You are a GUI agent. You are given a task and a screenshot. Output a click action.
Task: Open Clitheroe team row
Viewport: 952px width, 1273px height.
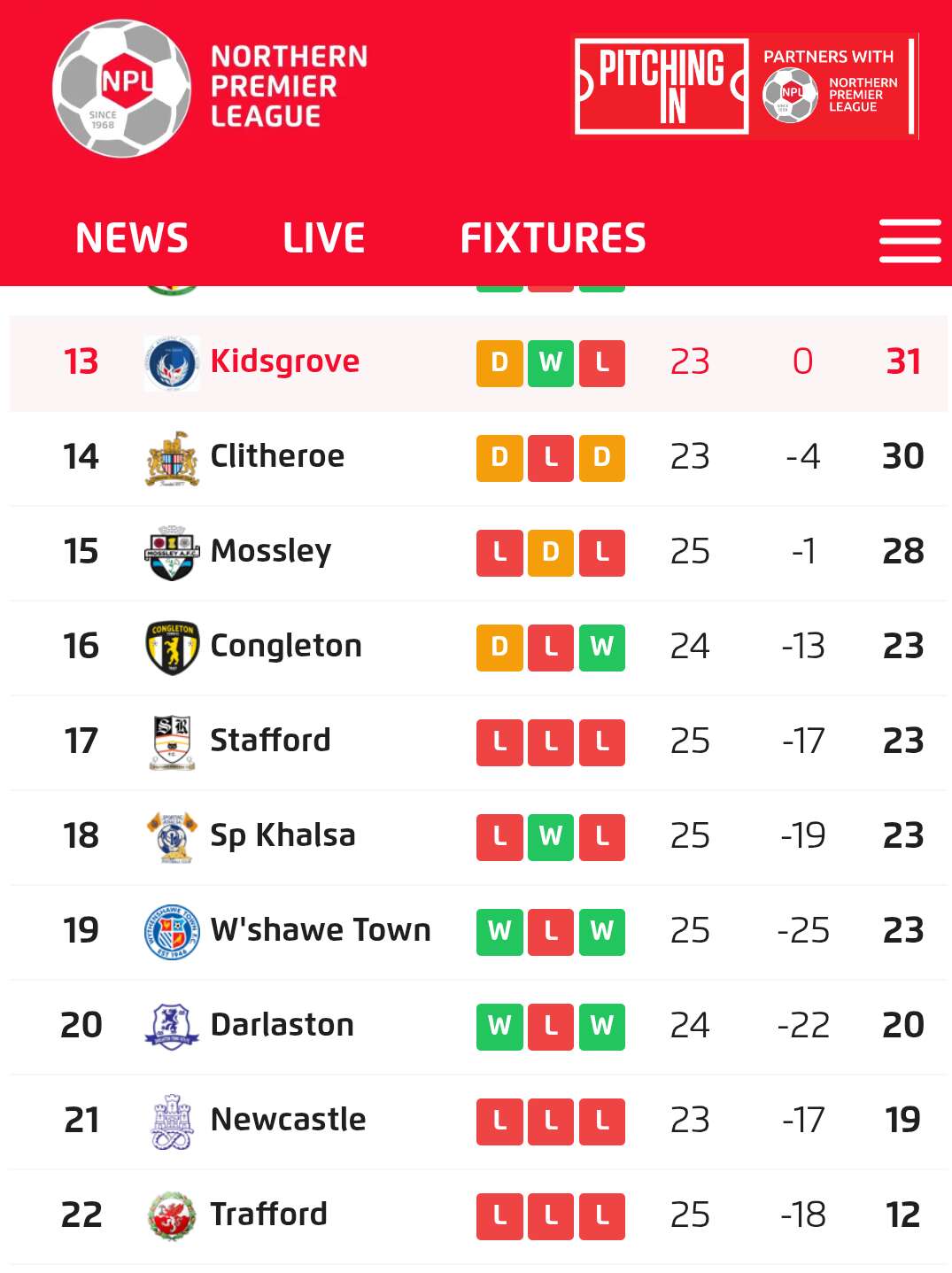277,457
